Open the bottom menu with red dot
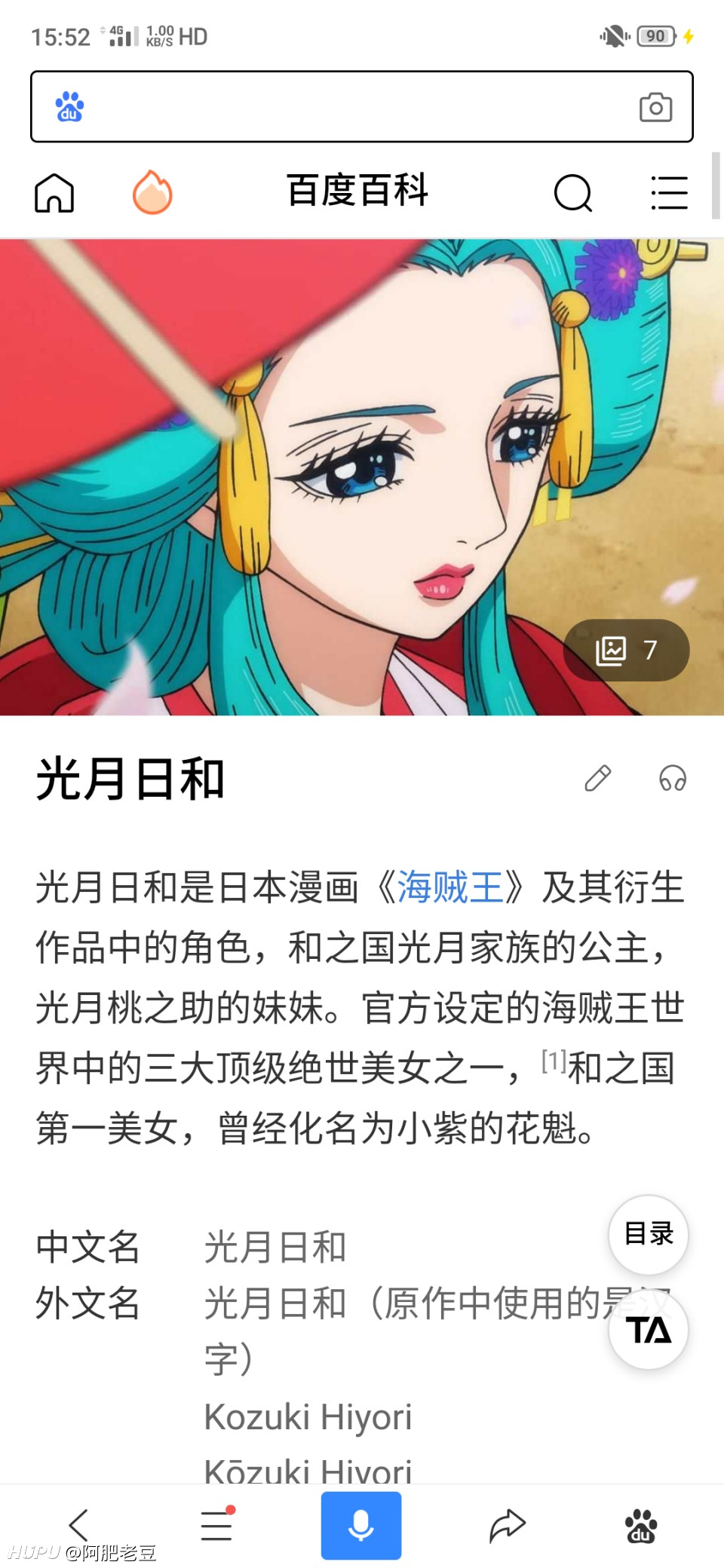This screenshot has width=724, height=1568. click(217, 1524)
